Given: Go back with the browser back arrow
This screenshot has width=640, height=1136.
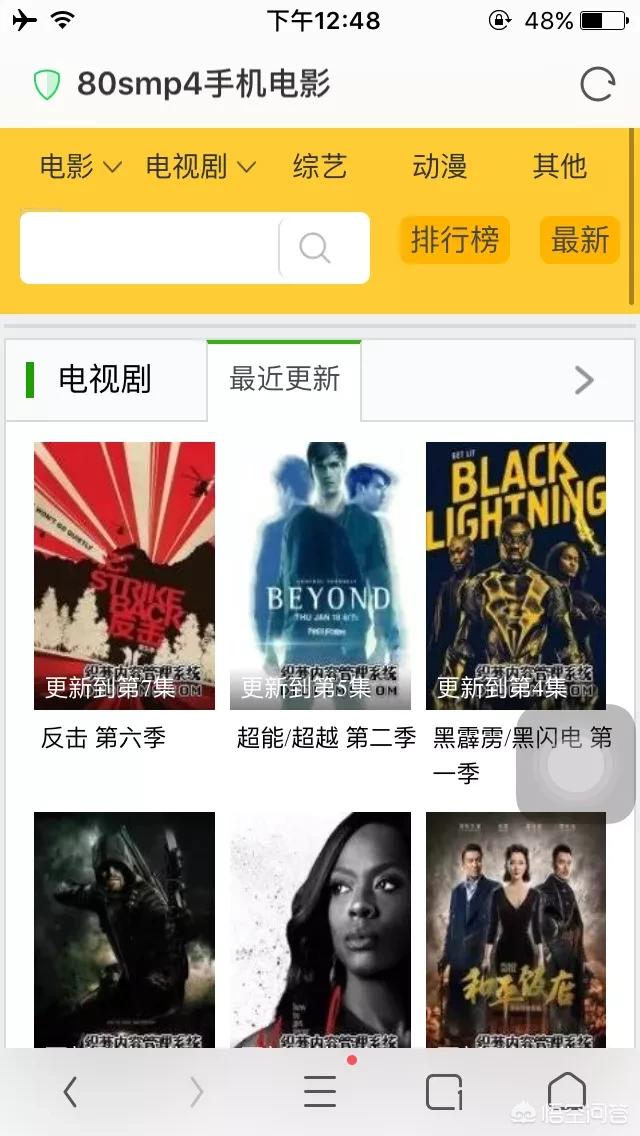Looking at the screenshot, I should coord(70,1091).
